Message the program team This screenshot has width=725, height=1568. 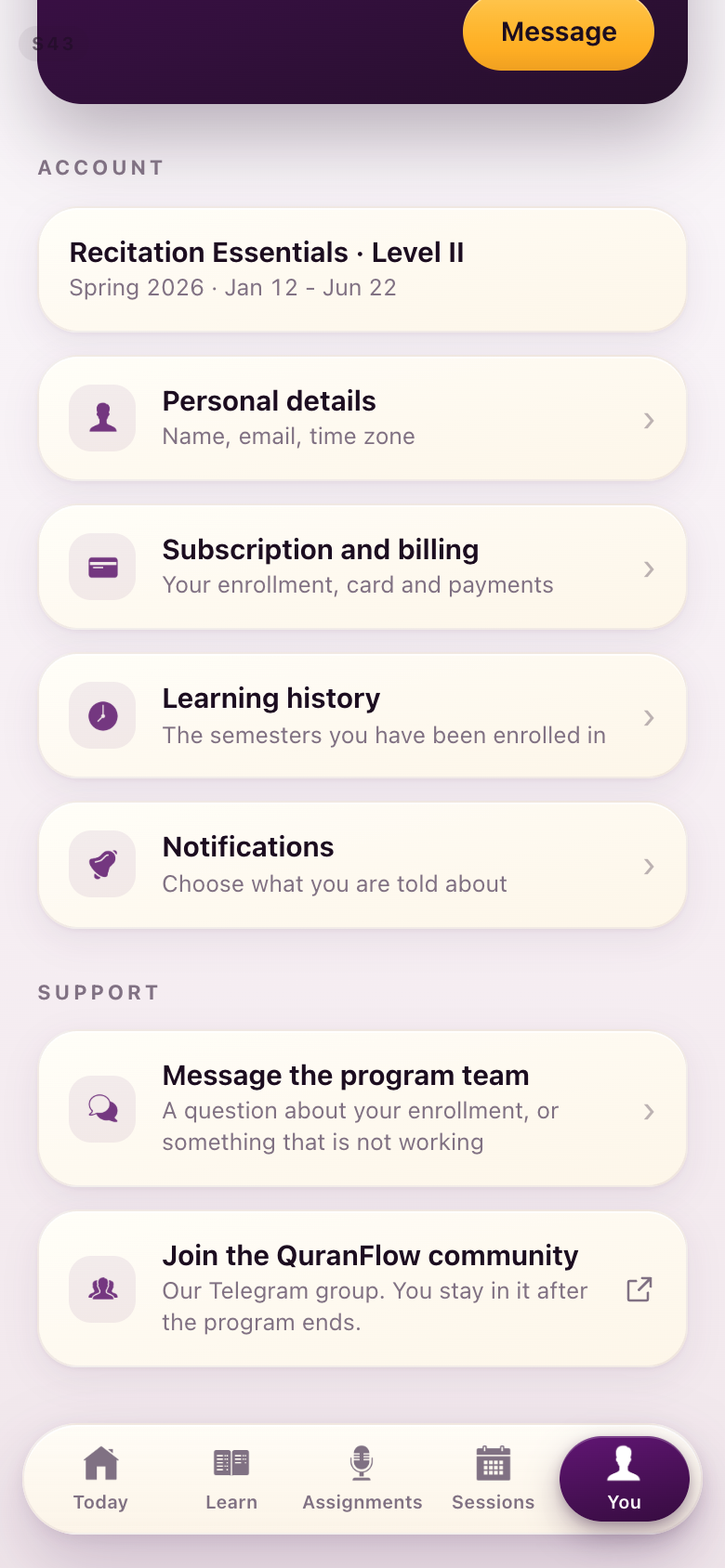coord(362,1108)
